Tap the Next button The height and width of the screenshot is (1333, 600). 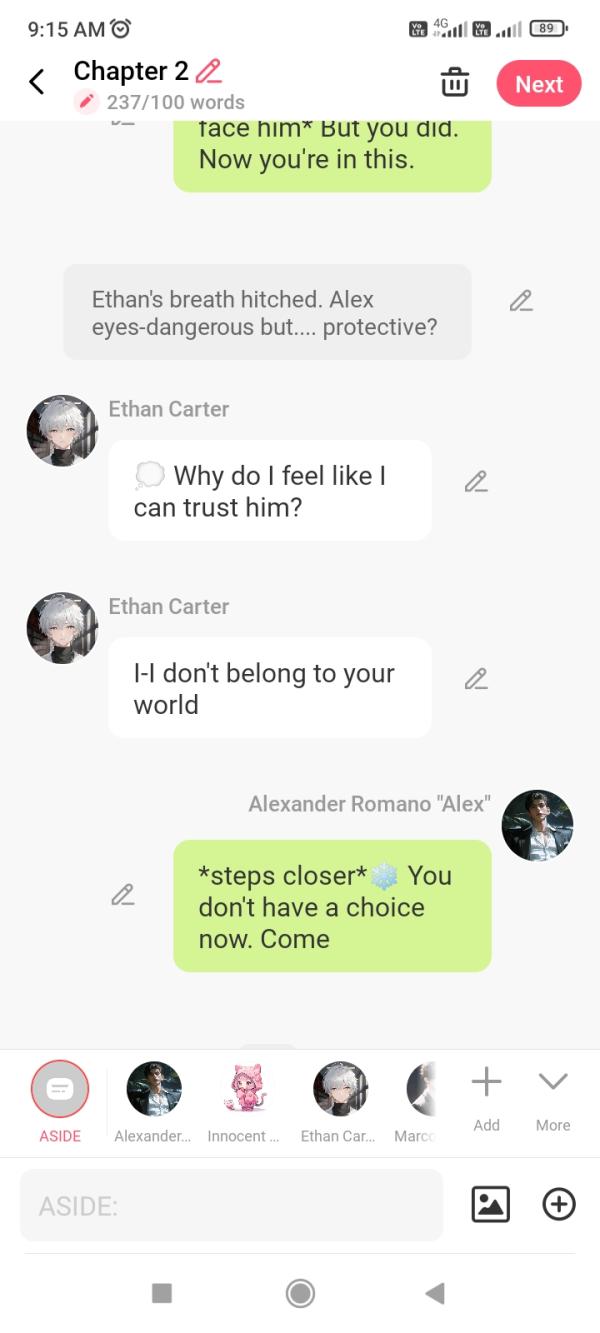tap(539, 84)
